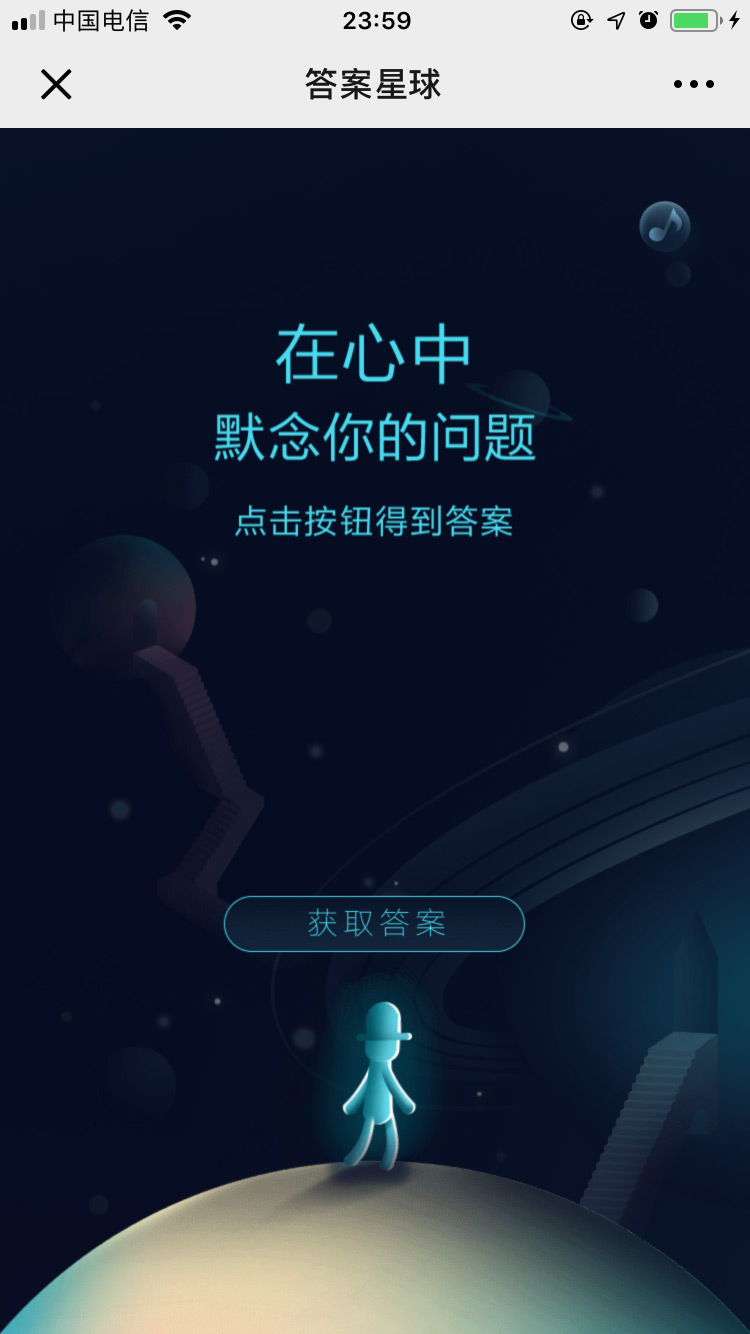The height and width of the screenshot is (1334, 750).
Task: Toggle the background music icon
Action: (x=664, y=225)
